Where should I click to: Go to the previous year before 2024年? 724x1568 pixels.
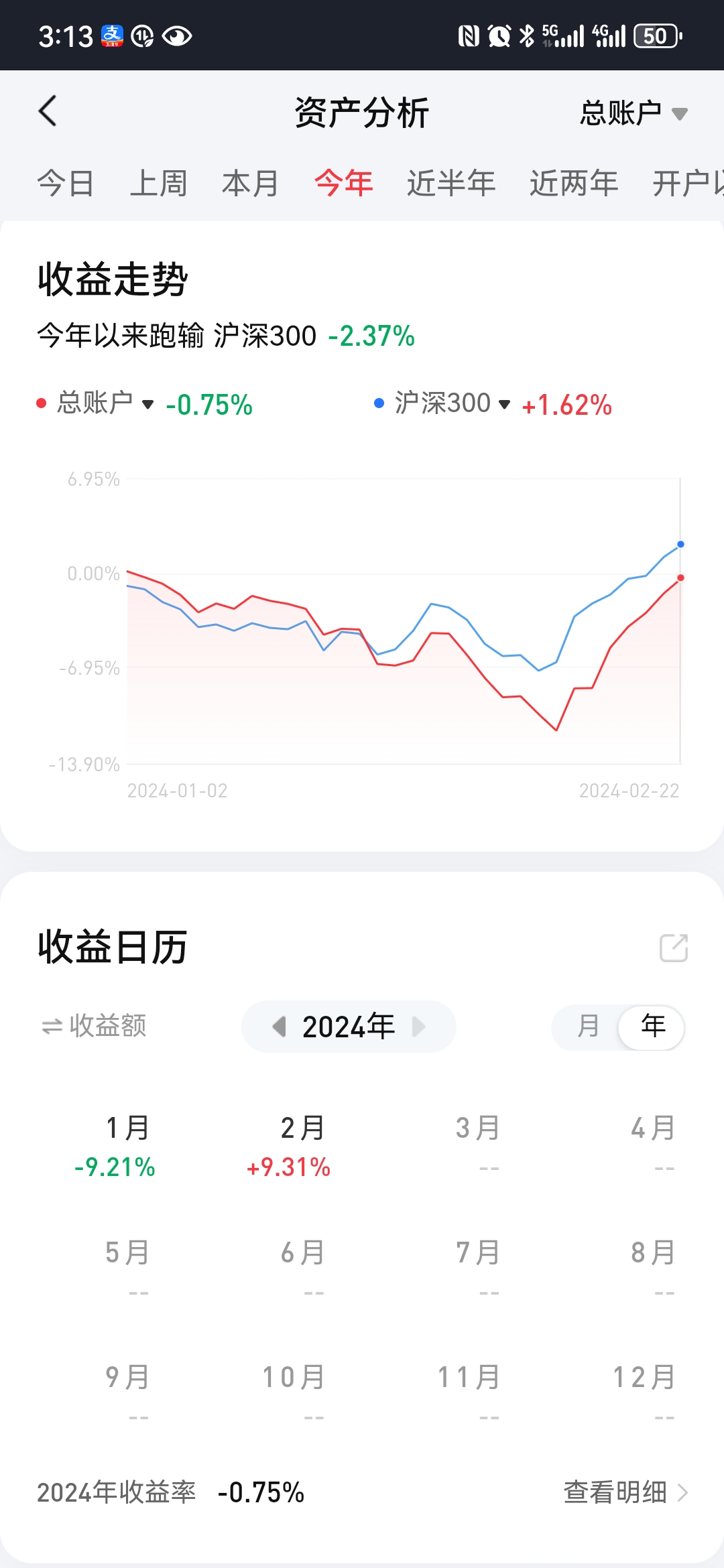[x=280, y=1026]
